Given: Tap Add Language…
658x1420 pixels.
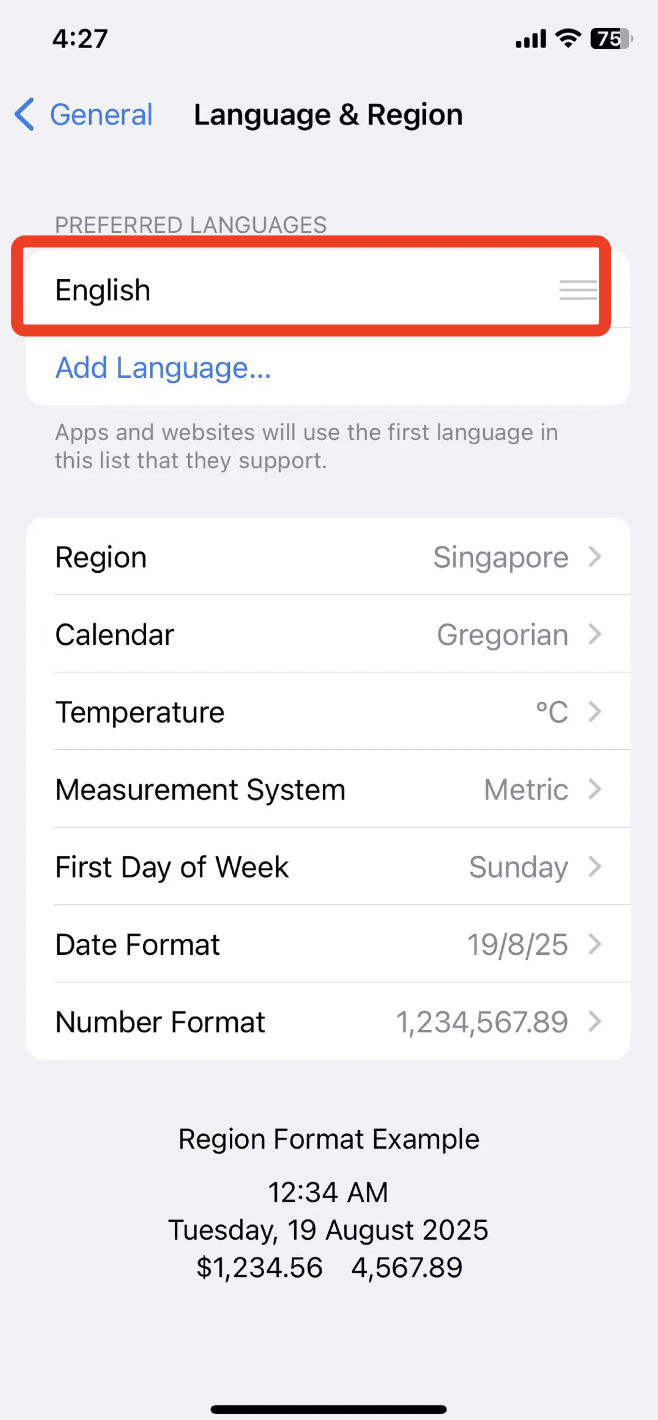Looking at the screenshot, I should pos(163,367).
